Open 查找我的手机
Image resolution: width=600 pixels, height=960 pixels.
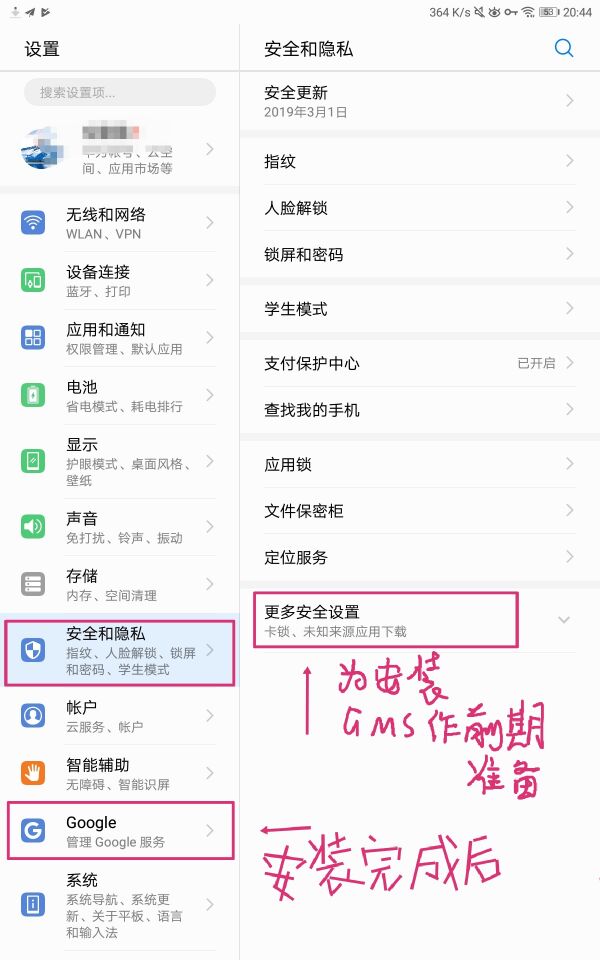[418, 410]
